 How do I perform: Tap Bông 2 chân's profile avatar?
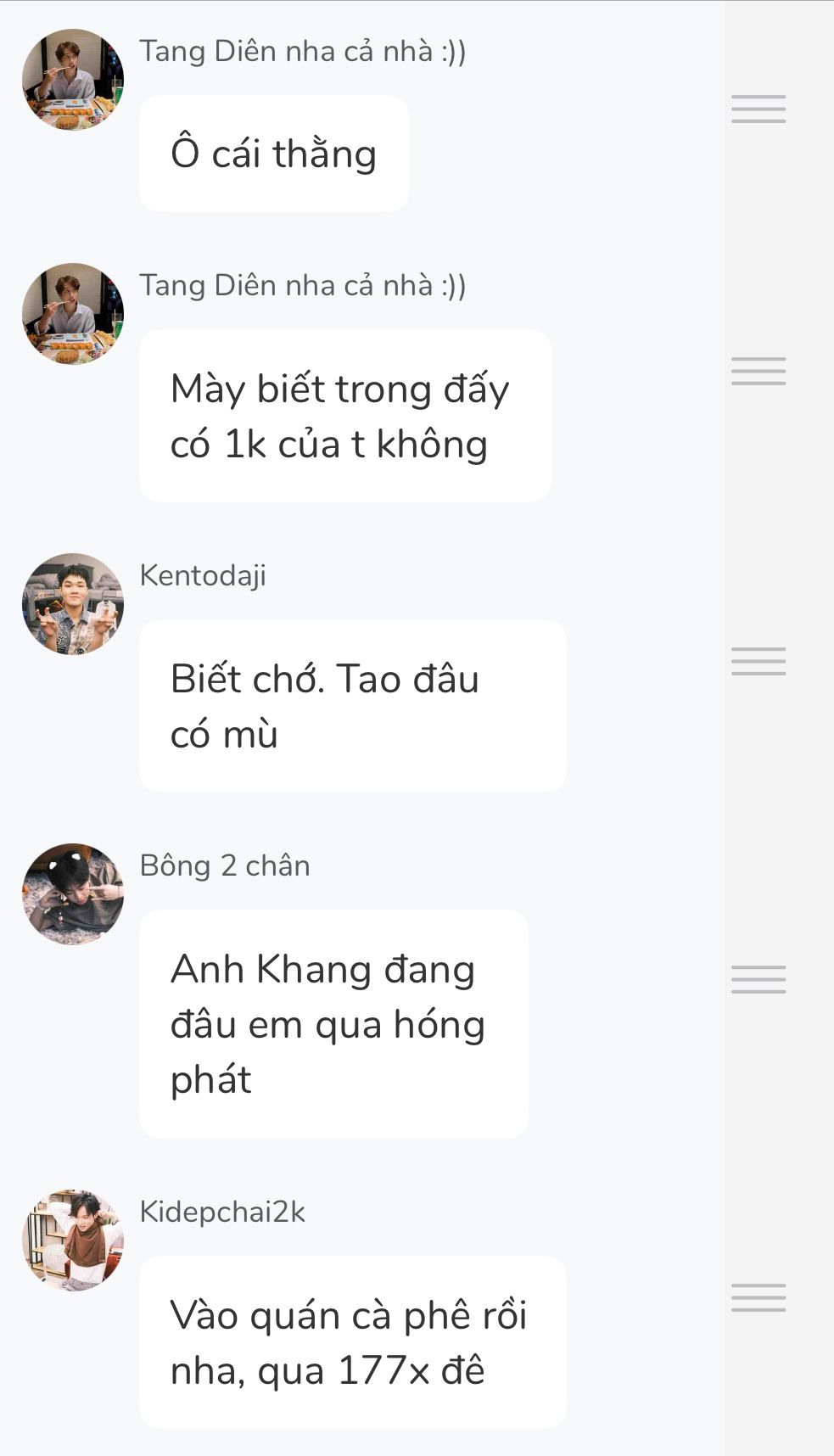(x=73, y=894)
